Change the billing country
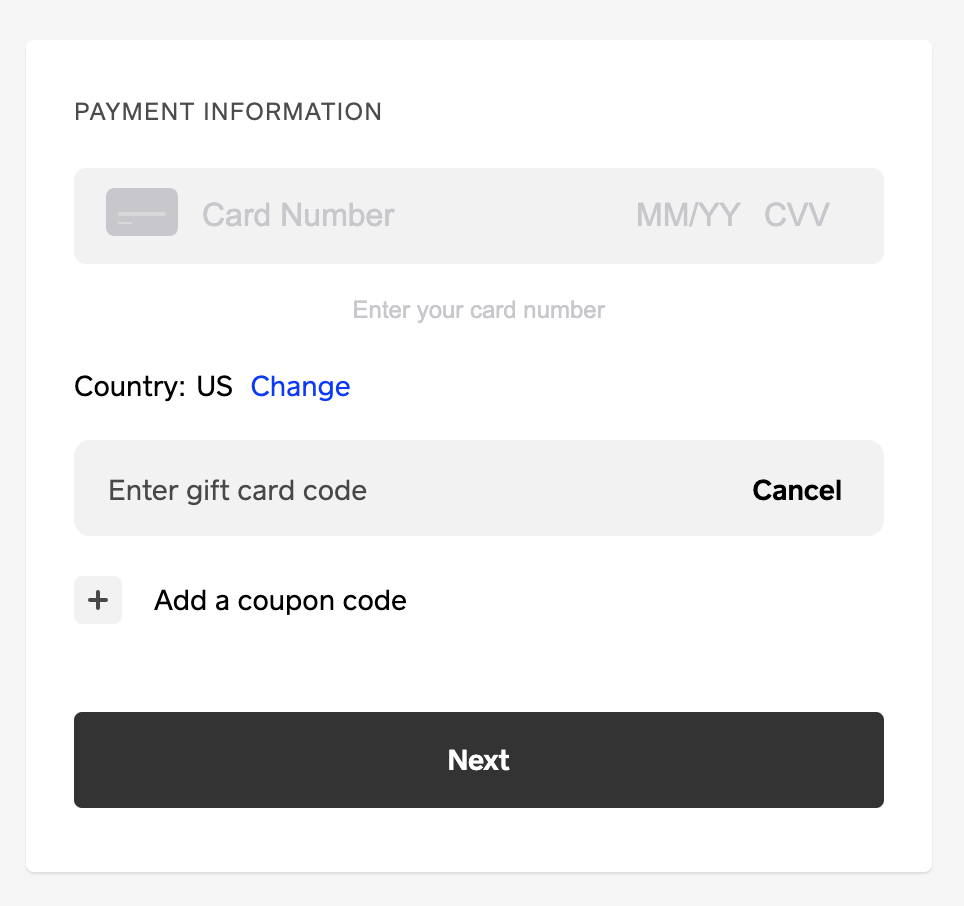 click(300, 387)
